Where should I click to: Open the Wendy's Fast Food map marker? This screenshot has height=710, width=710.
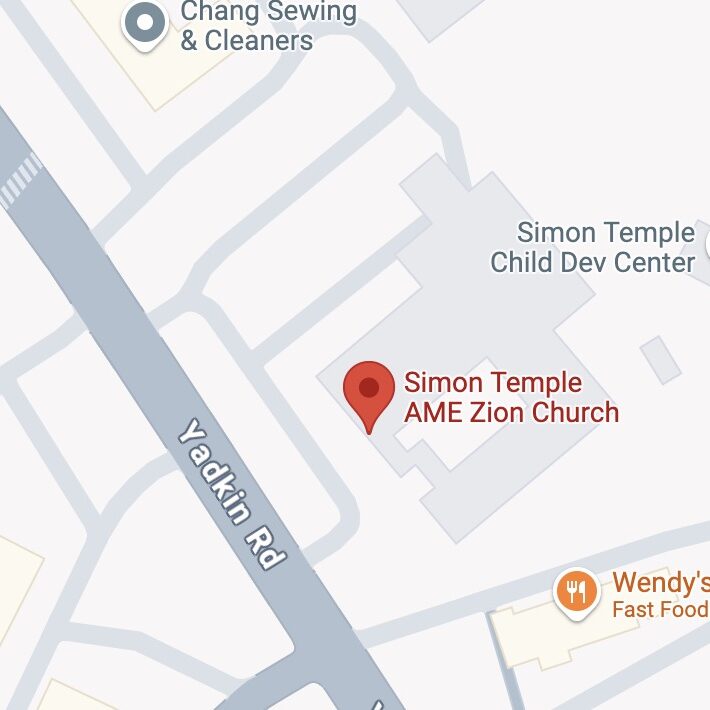pos(575,592)
